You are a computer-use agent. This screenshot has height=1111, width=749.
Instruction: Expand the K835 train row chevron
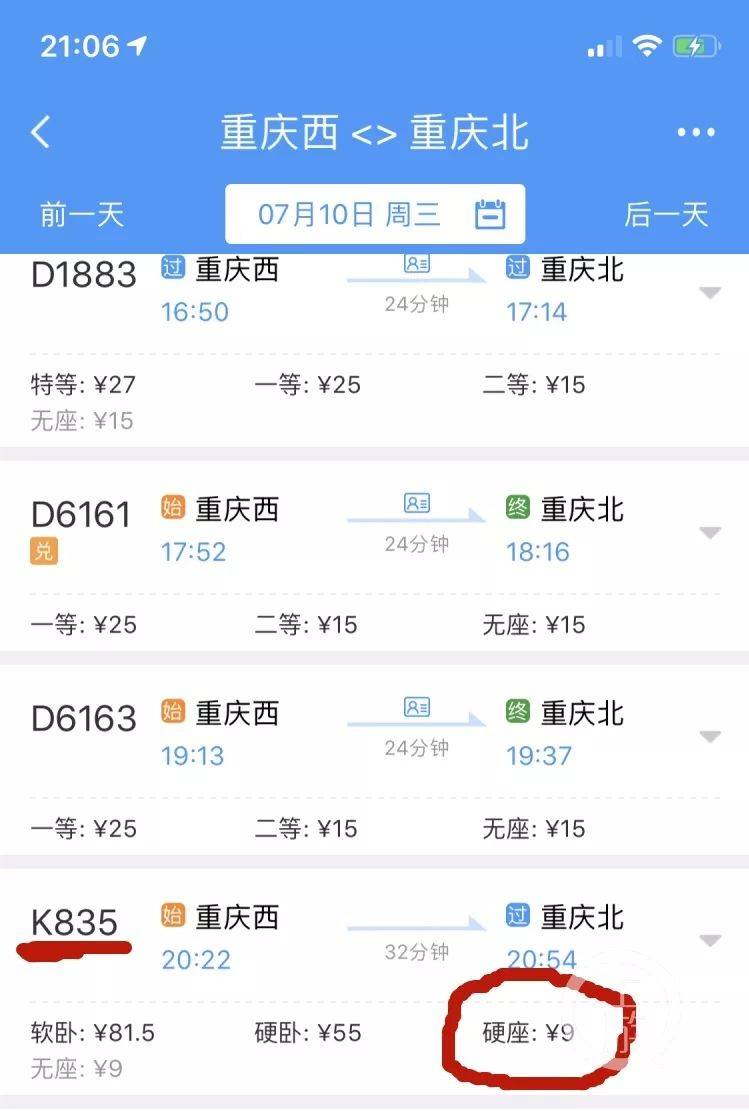click(x=709, y=937)
